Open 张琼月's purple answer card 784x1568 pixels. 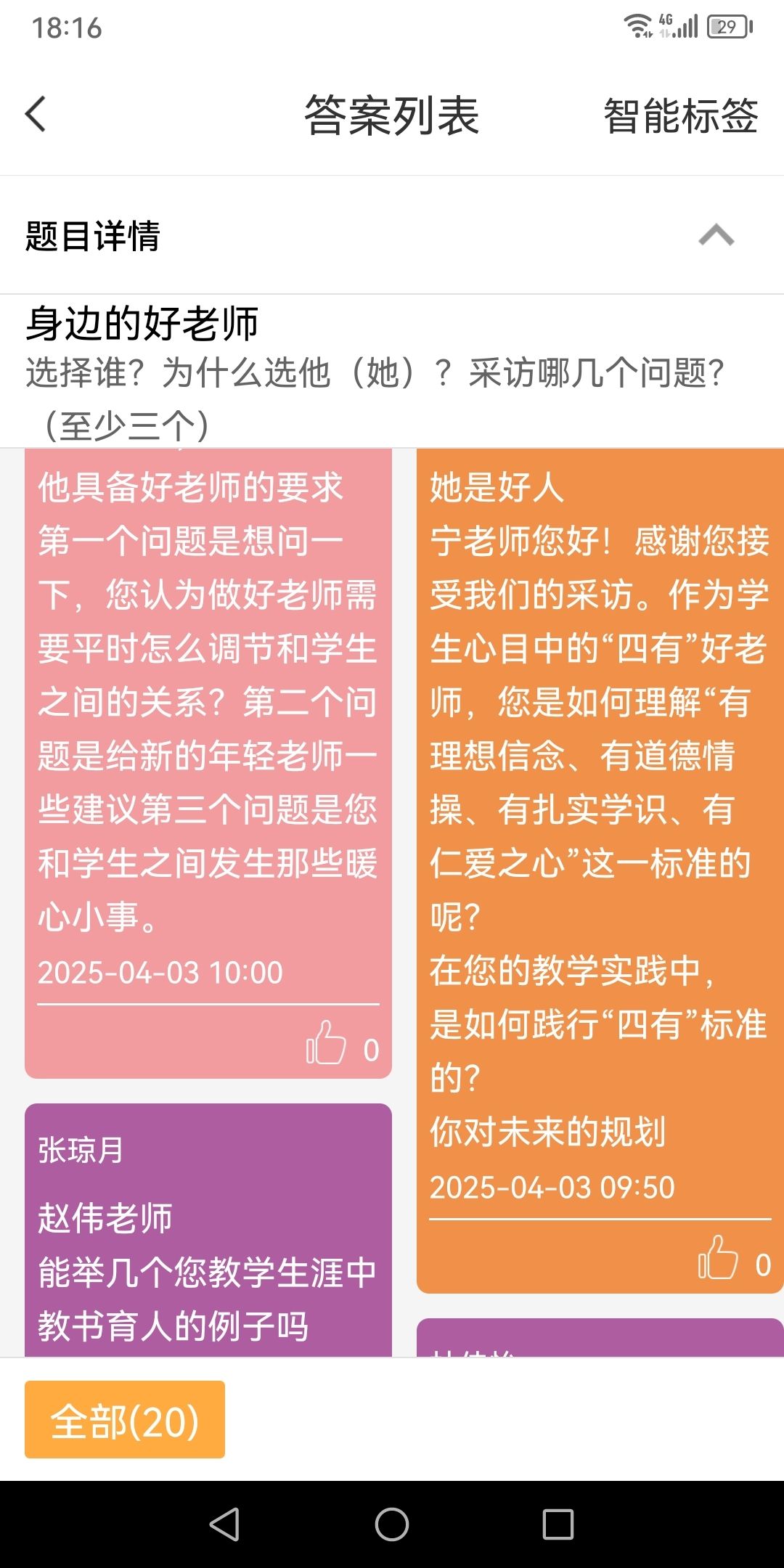pos(208,1234)
